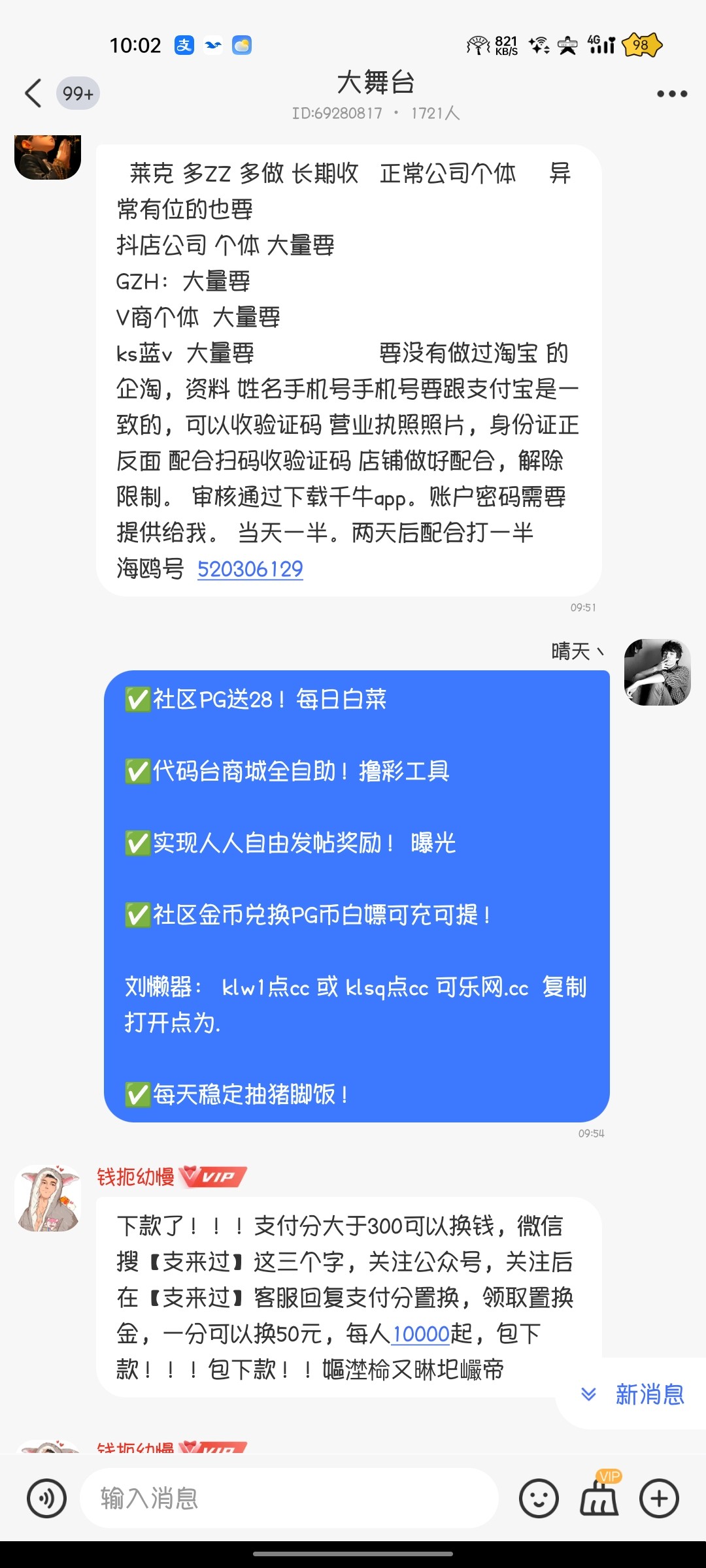The image size is (706, 1568).
Task: Open the emoji picker icon
Action: click(x=537, y=1497)
